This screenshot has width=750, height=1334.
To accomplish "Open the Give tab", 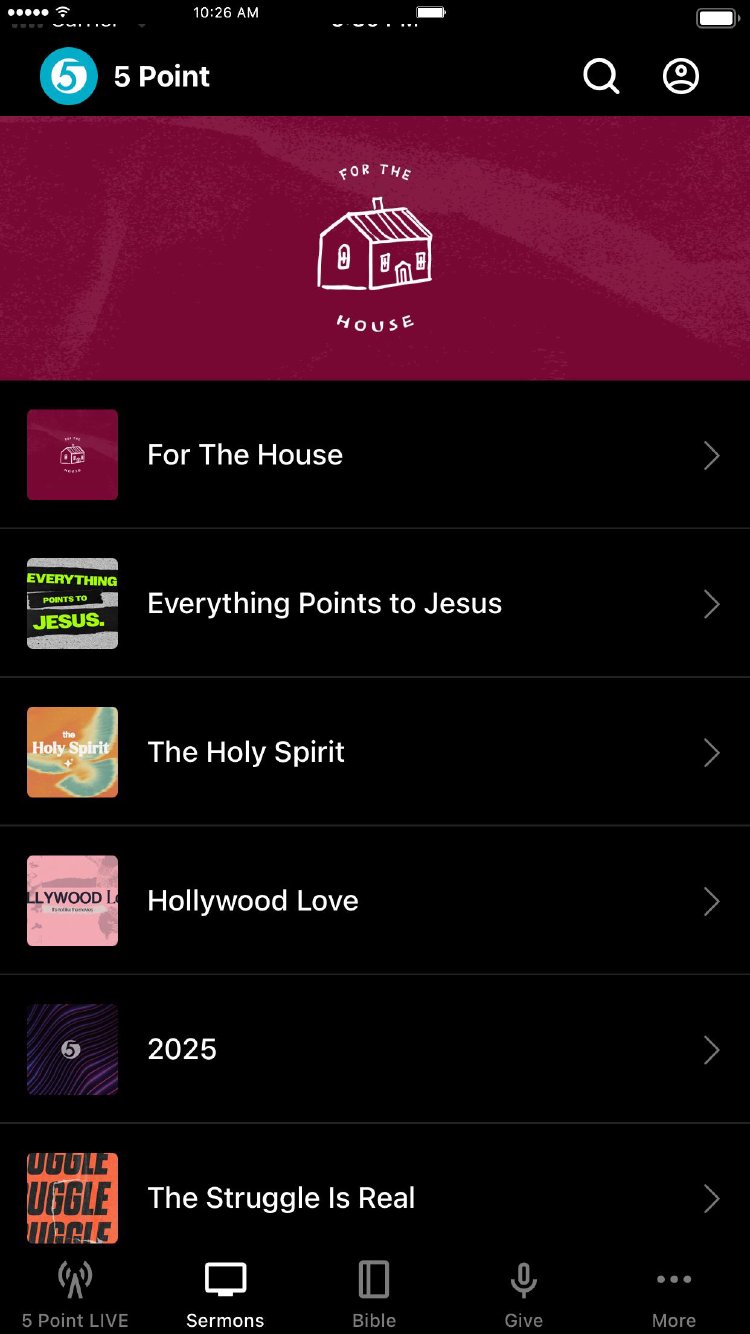I will pyautogui.click(x=523, y=1294).
